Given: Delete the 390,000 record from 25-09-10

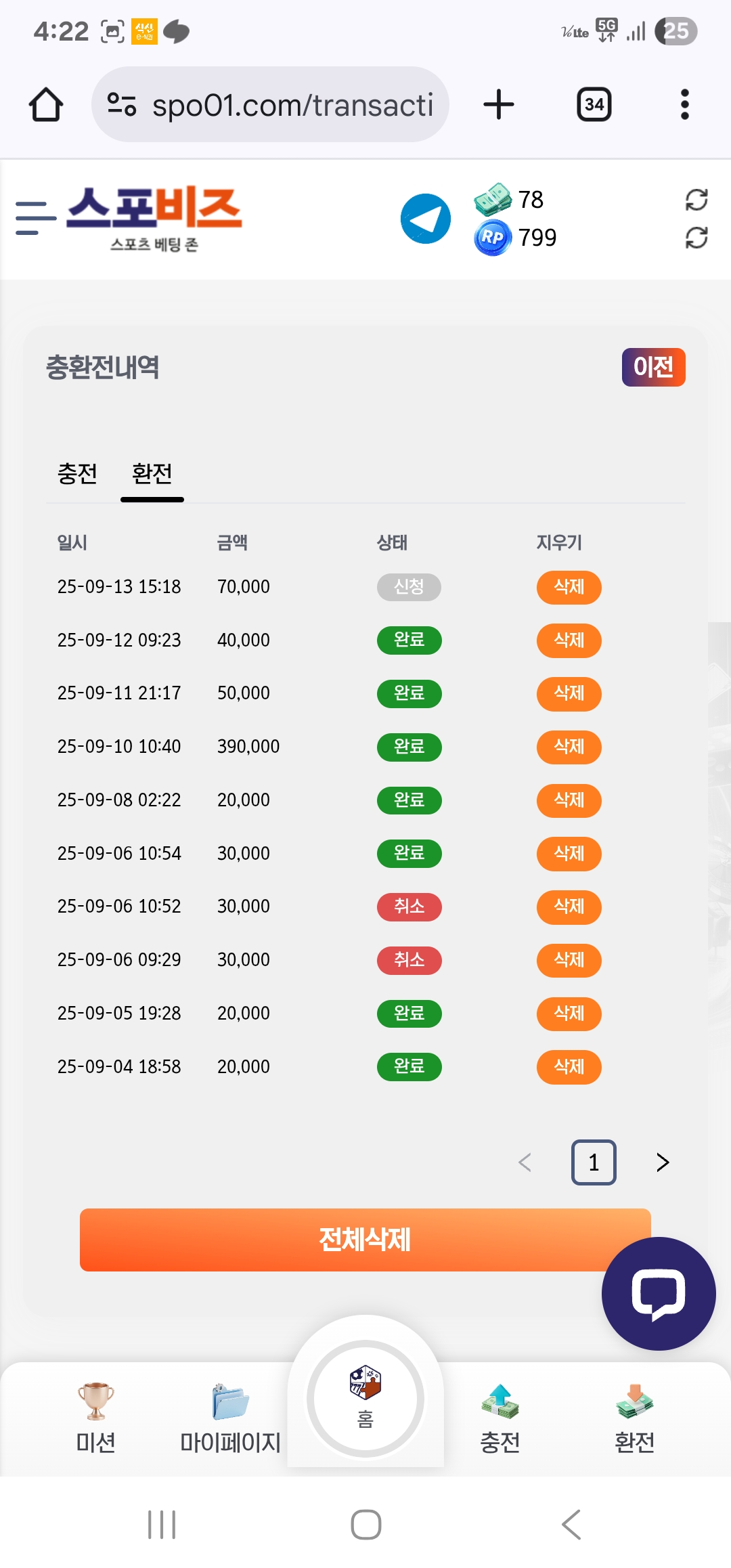Looking at the screenshot, I should (569, 747).
